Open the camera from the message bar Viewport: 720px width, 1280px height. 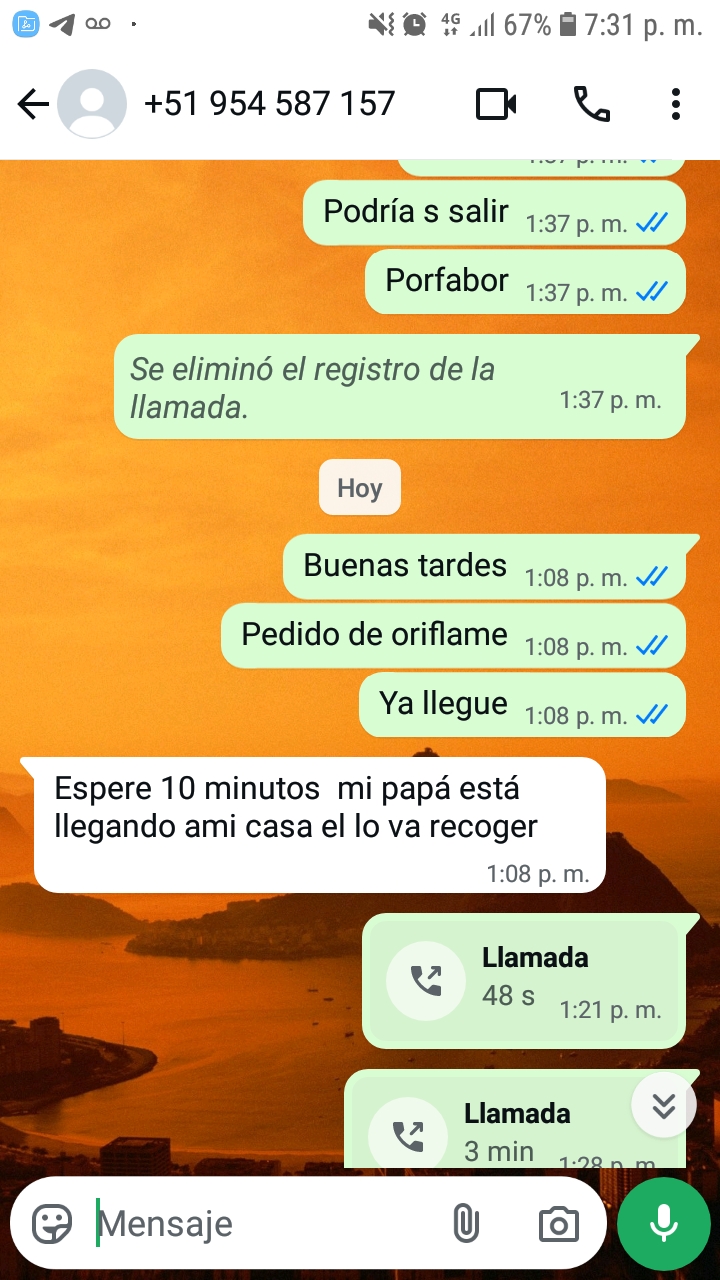tap(558, 1224)
